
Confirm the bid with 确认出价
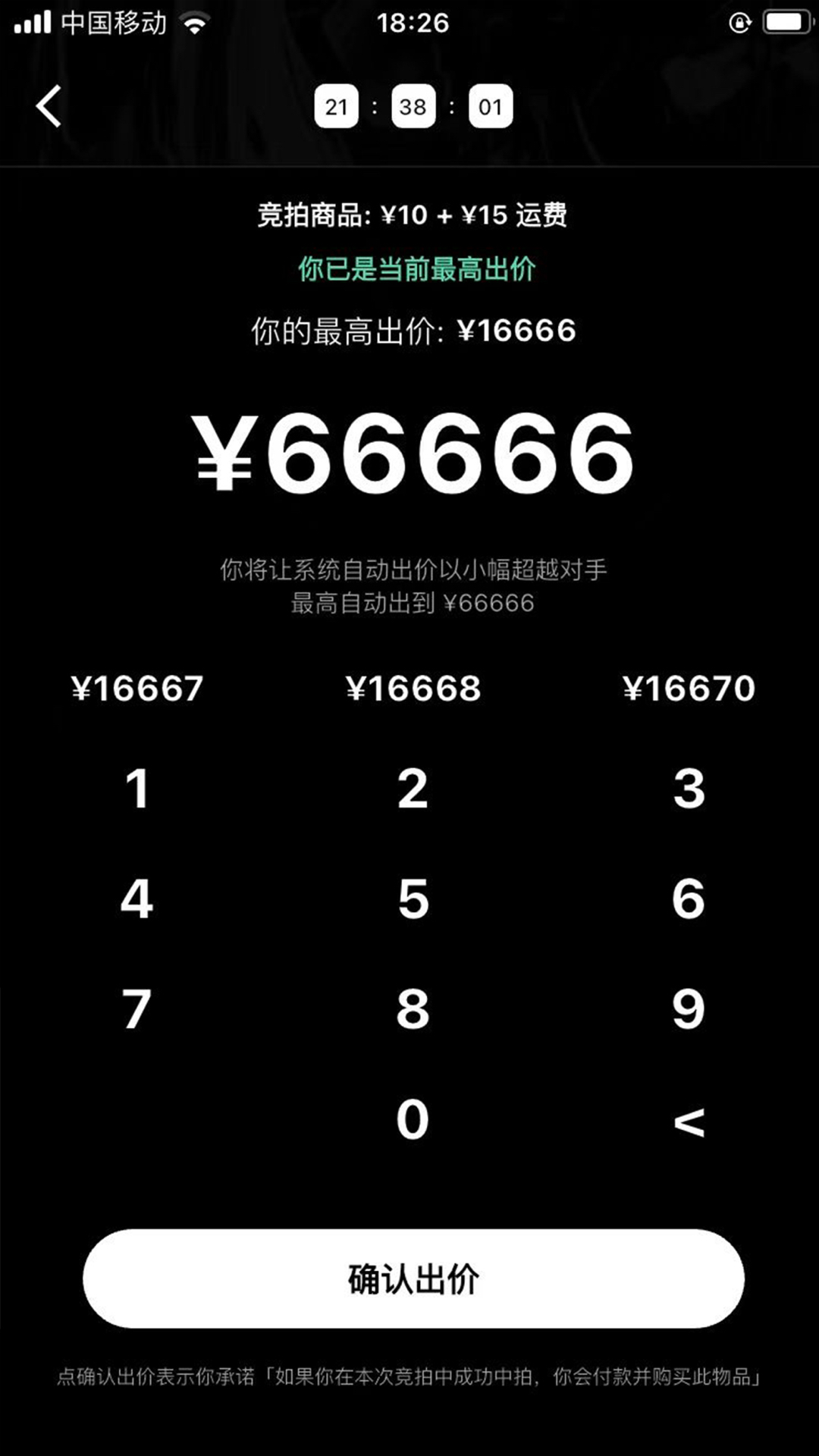pos(413,1279)
